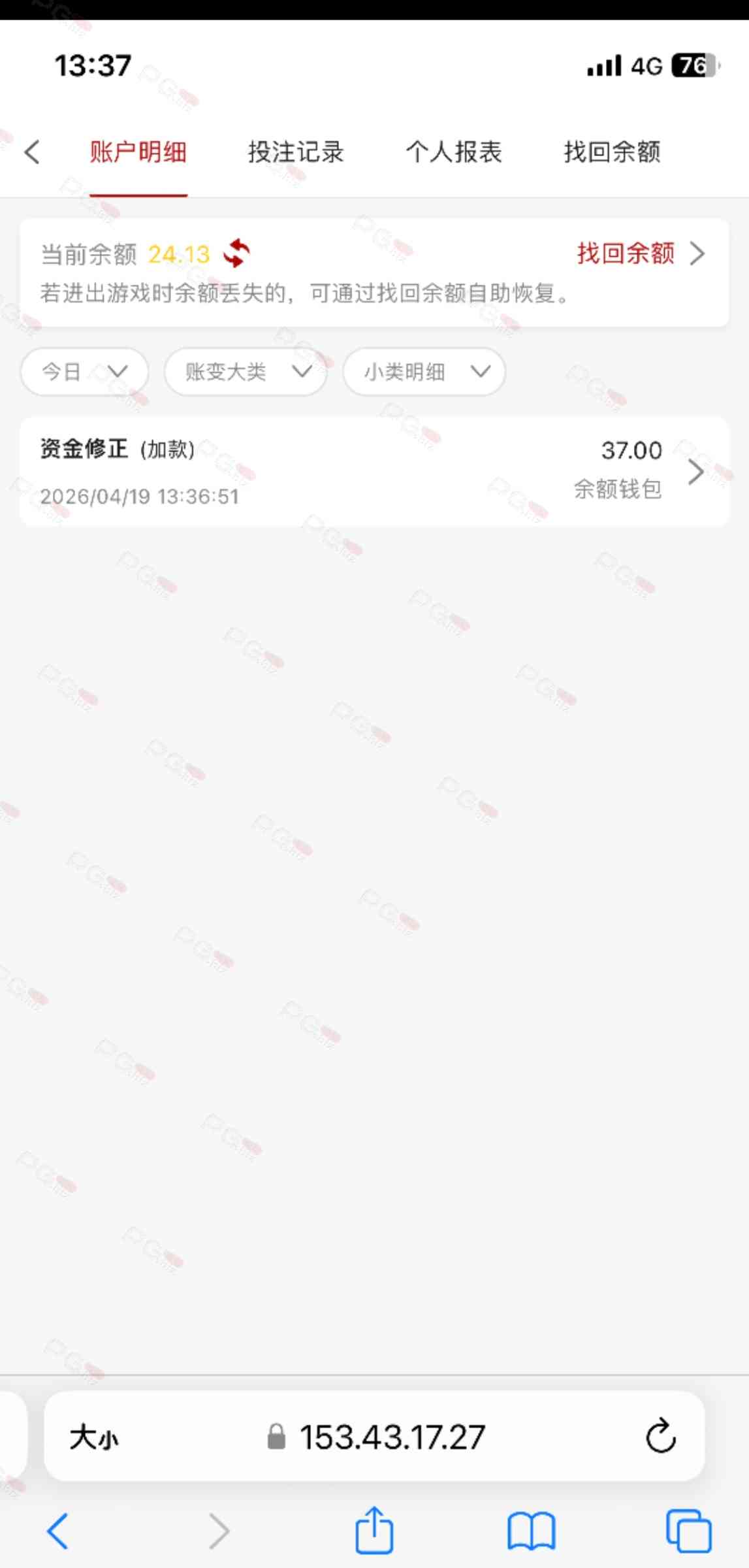Viewport: 749px width, 1568px height.
Task: Open the browser bookmarks
Action: [x=531, y=1530]
